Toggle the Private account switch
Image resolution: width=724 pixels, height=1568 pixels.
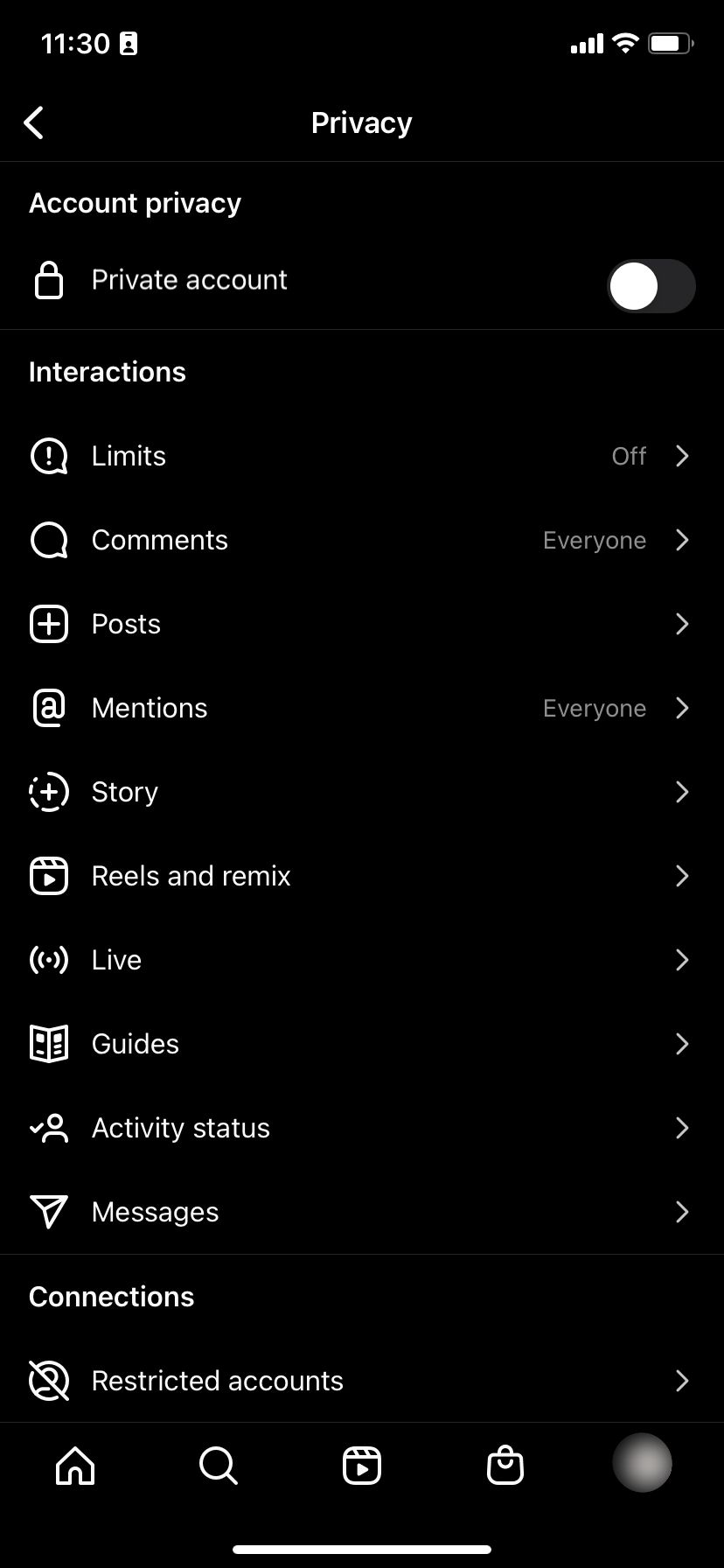point(651,286)
